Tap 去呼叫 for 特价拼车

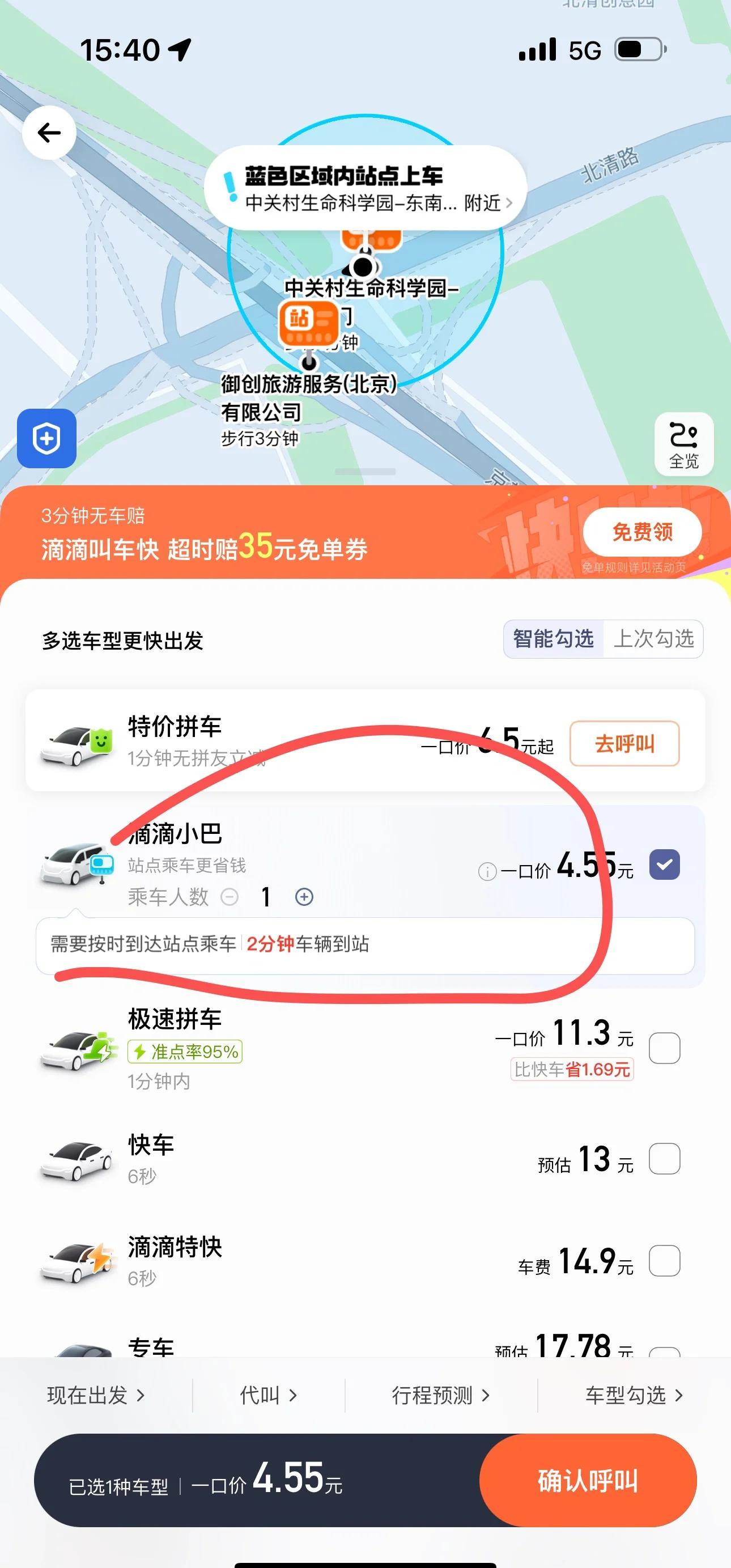coord(623,743)
